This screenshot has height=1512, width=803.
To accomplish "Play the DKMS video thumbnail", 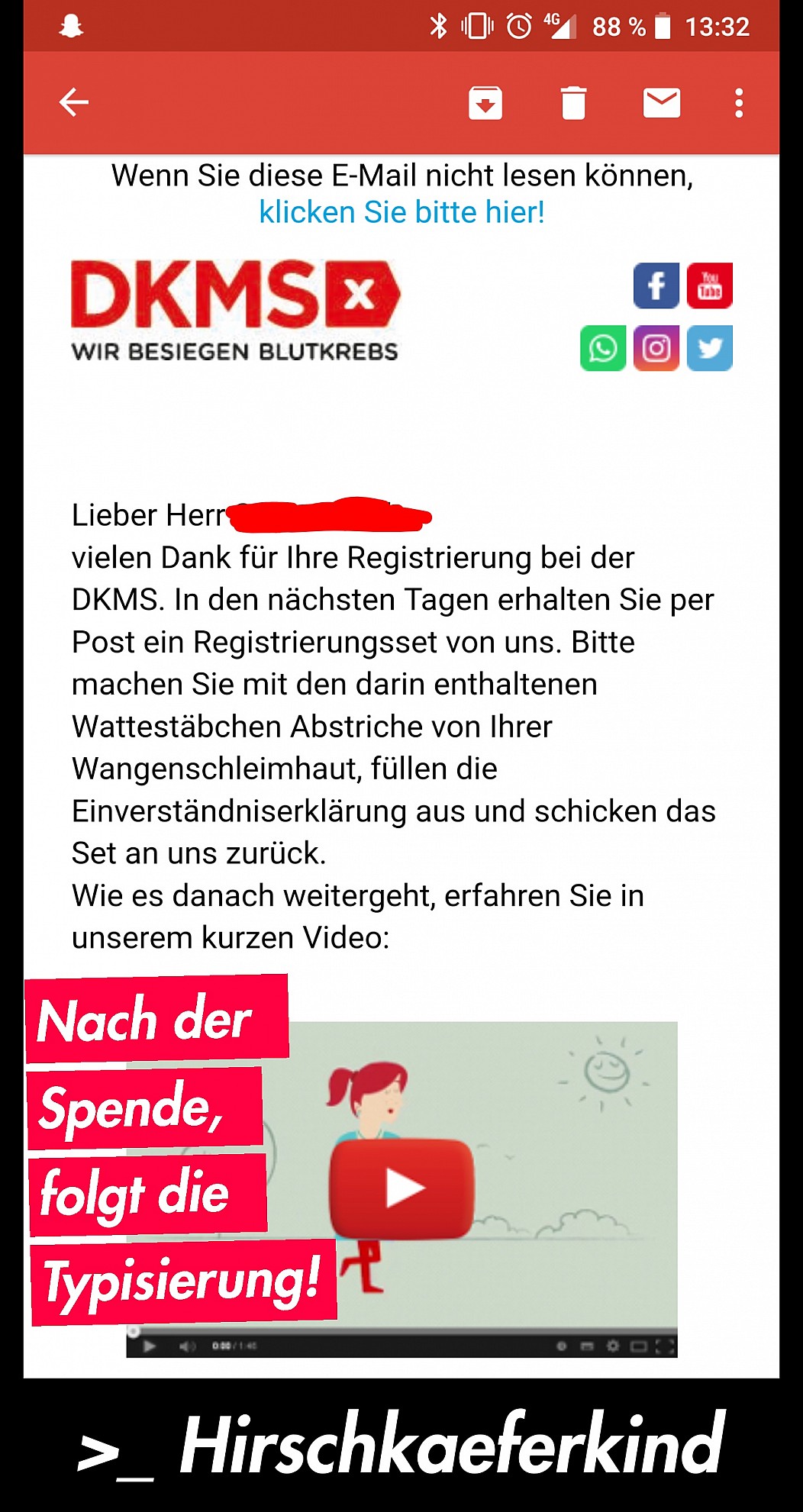I will [401, 1188].
